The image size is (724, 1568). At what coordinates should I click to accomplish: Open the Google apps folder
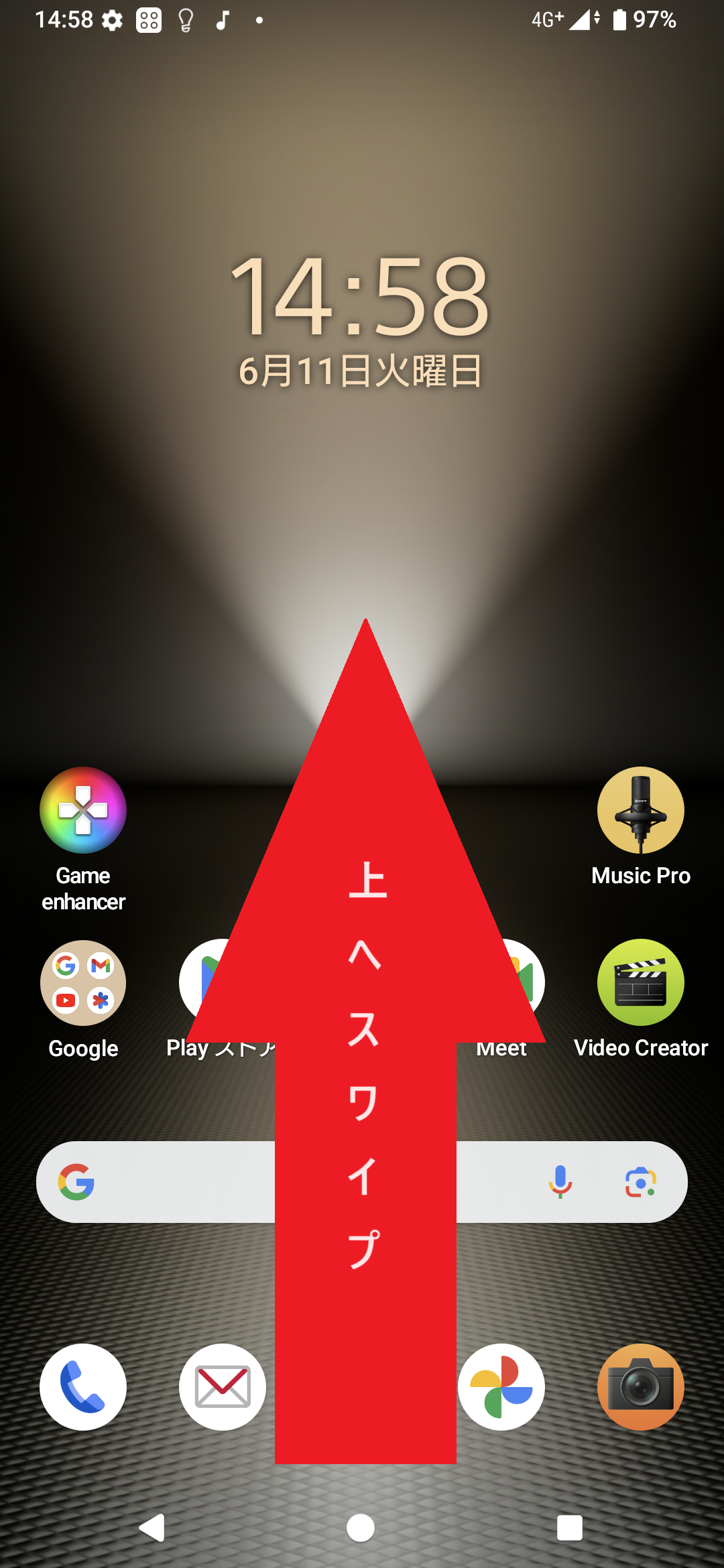click(82, 982)
